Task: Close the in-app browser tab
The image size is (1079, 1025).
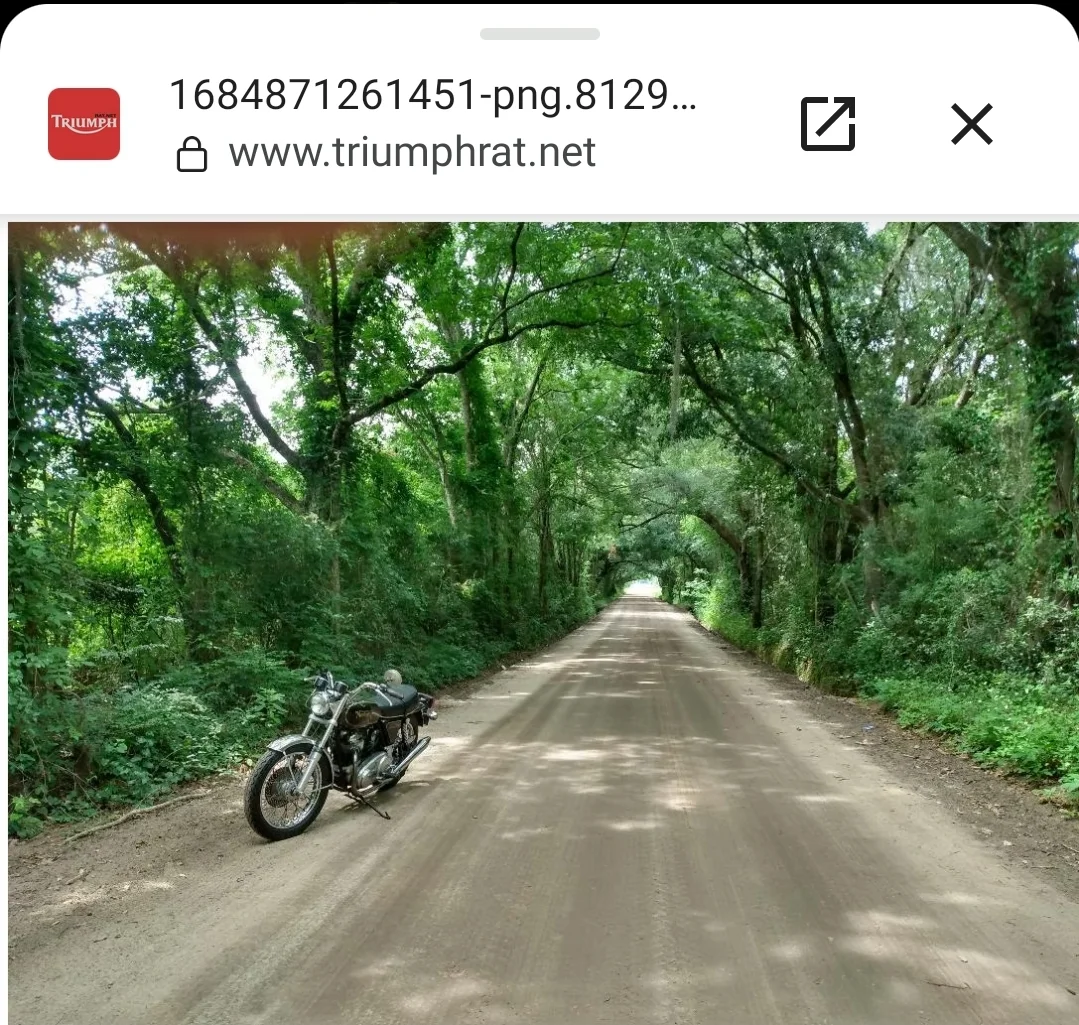Action: [971, 124]
